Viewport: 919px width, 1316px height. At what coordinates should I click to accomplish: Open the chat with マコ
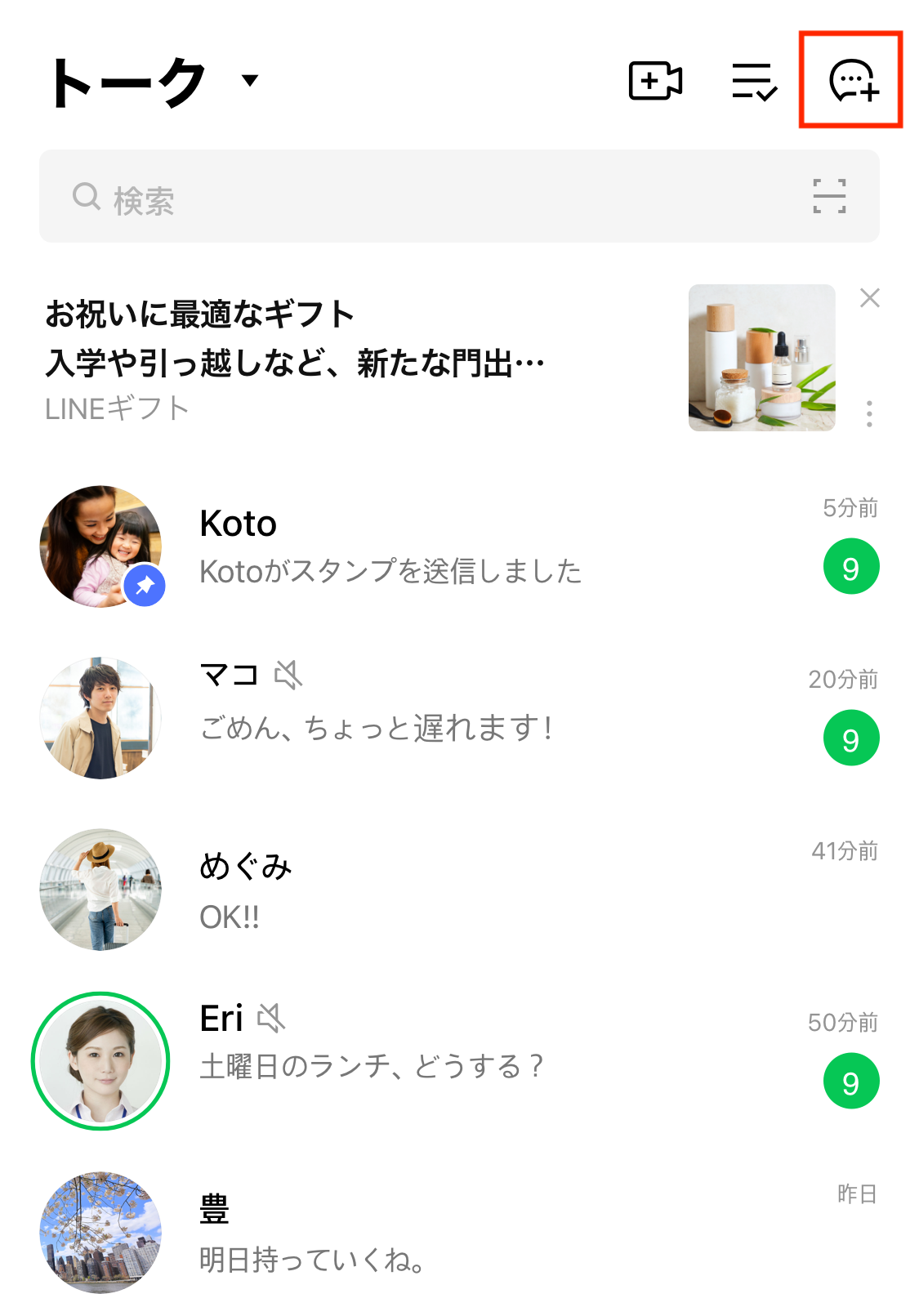(x=457, y=717)
